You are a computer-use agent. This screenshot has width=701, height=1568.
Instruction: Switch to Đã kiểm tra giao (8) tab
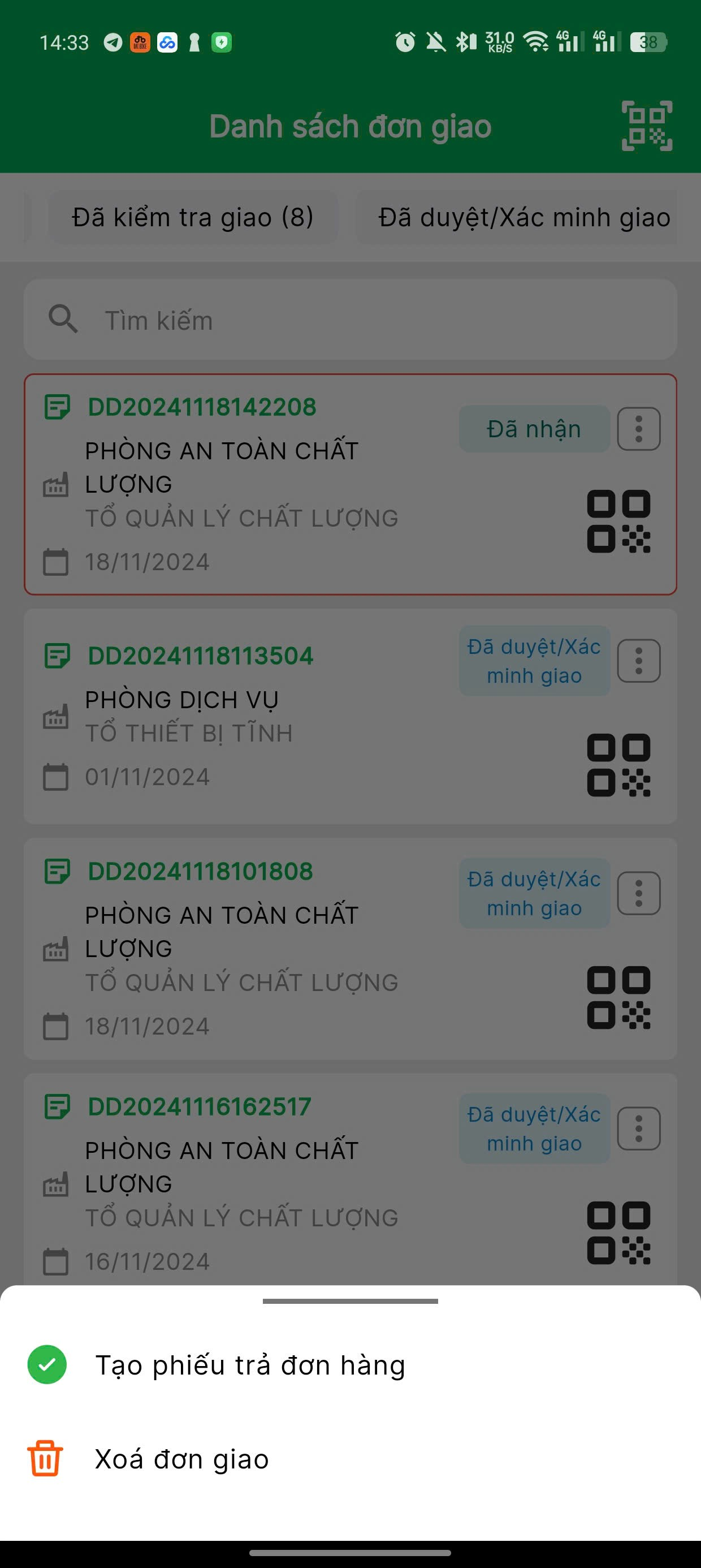(192, 217)
